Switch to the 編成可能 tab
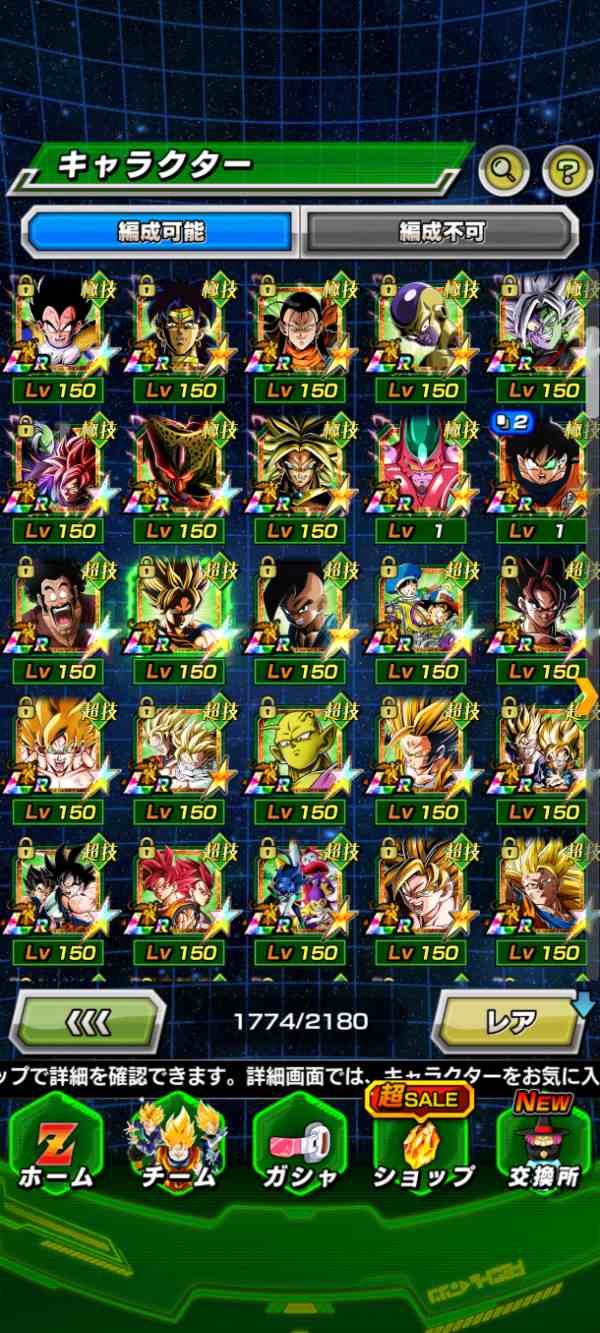600x1333 pixels. [161, 232]
